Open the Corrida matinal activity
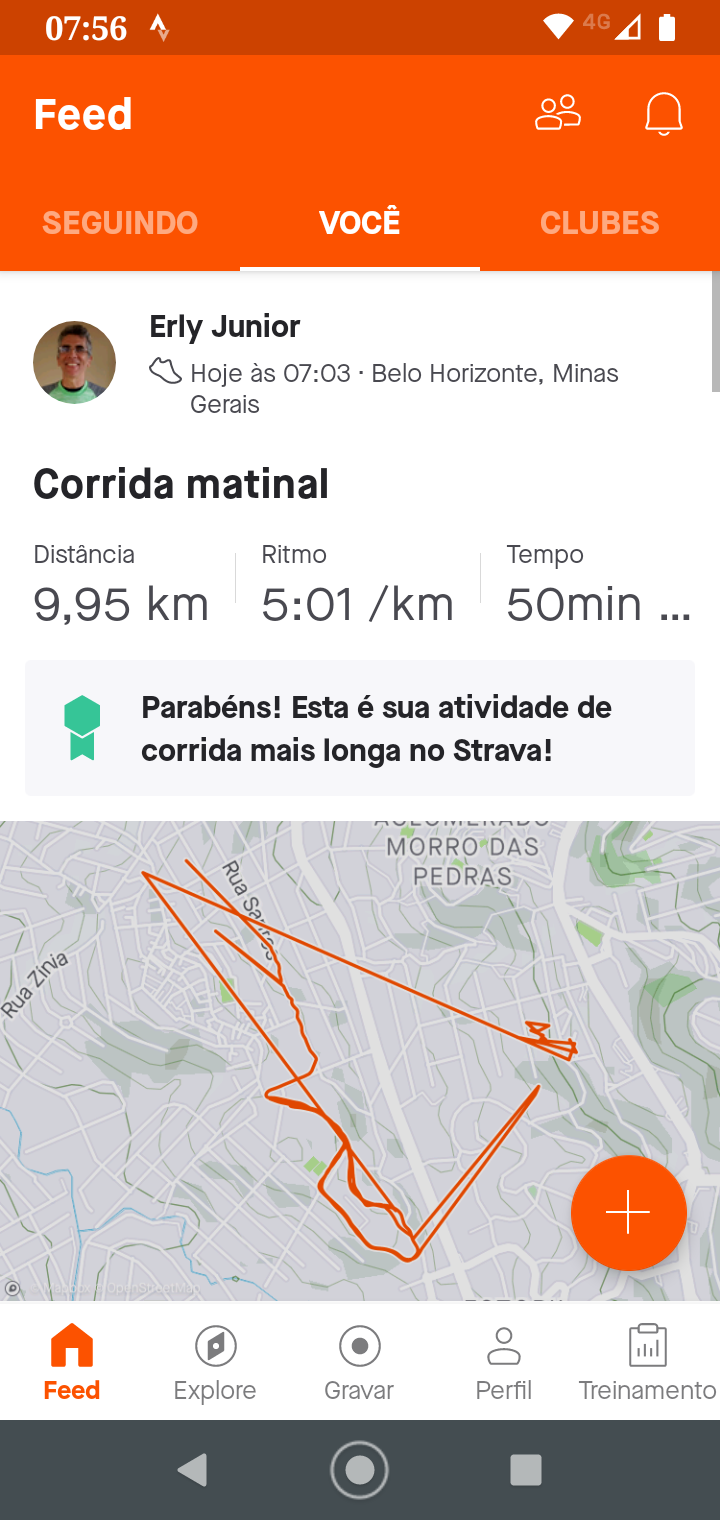The width and height of the screenshot is (720, 1520). tap(181, 484)
